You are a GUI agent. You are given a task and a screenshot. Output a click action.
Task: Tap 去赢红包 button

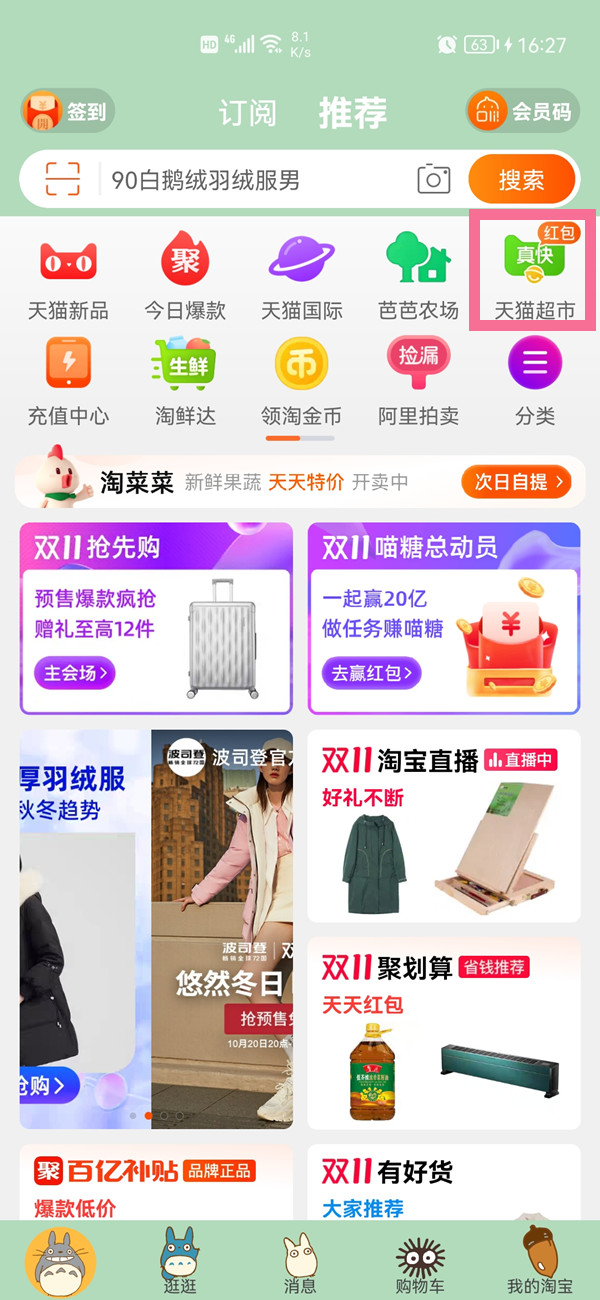(x=370, y=673)
